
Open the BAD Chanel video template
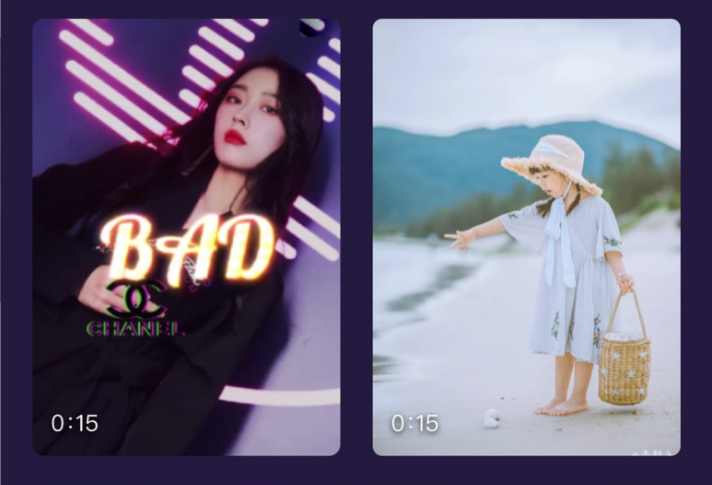pyautogui.click(x=186, y=237)
